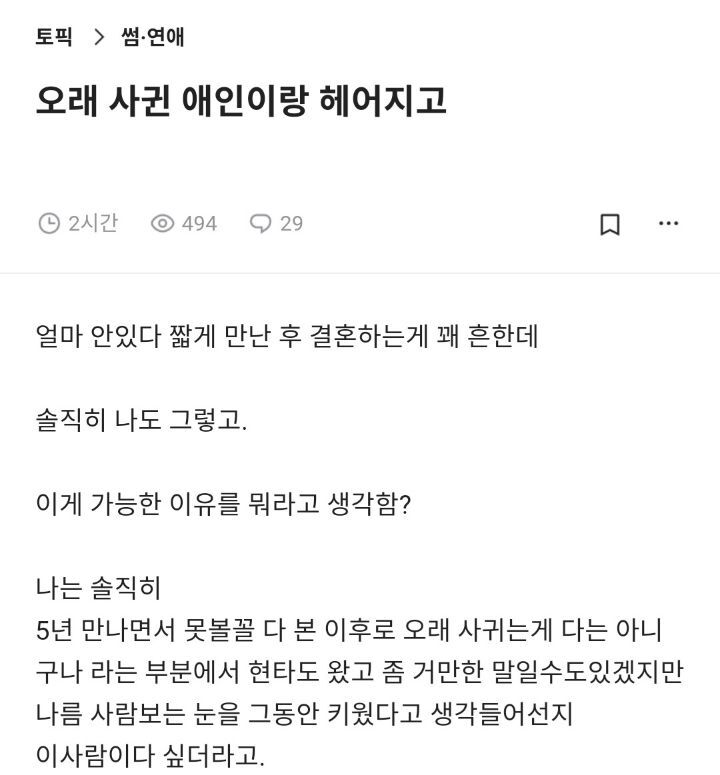Select the 2시간 timestamp
Viewport: 720px width, 775px height.
(90, 224)
